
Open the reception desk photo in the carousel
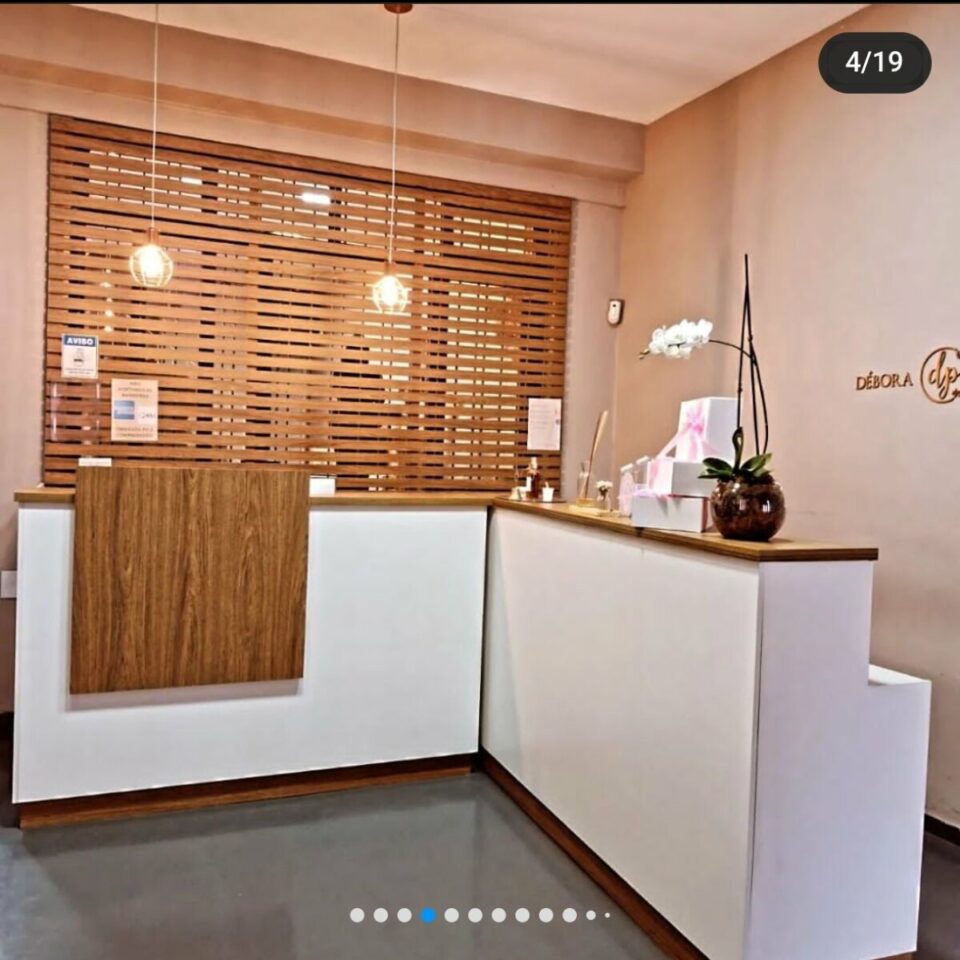pyautogui.click(x=480, y=480)
